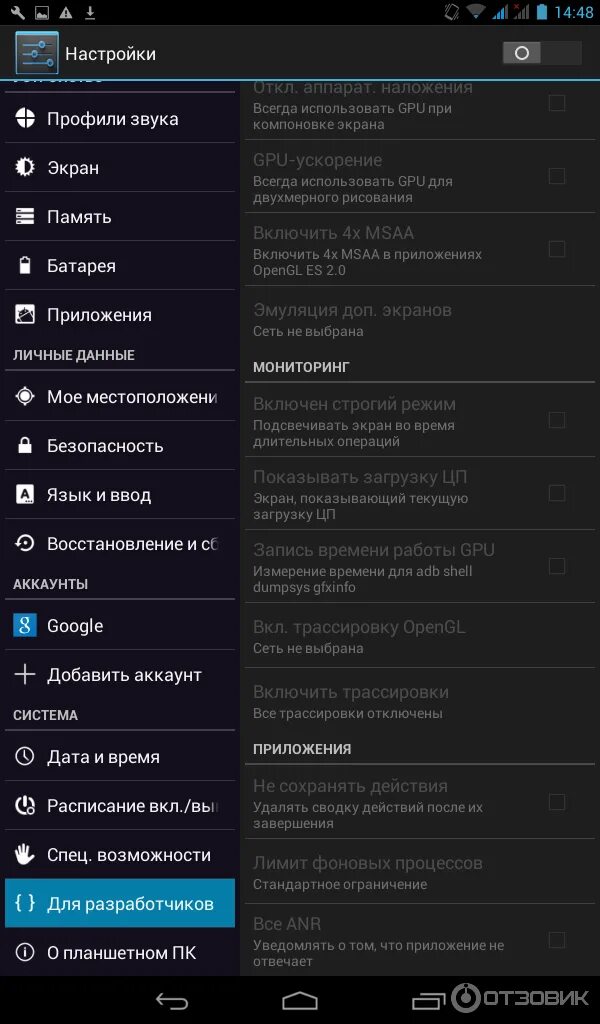Open the Экран settings

(120, 168)
